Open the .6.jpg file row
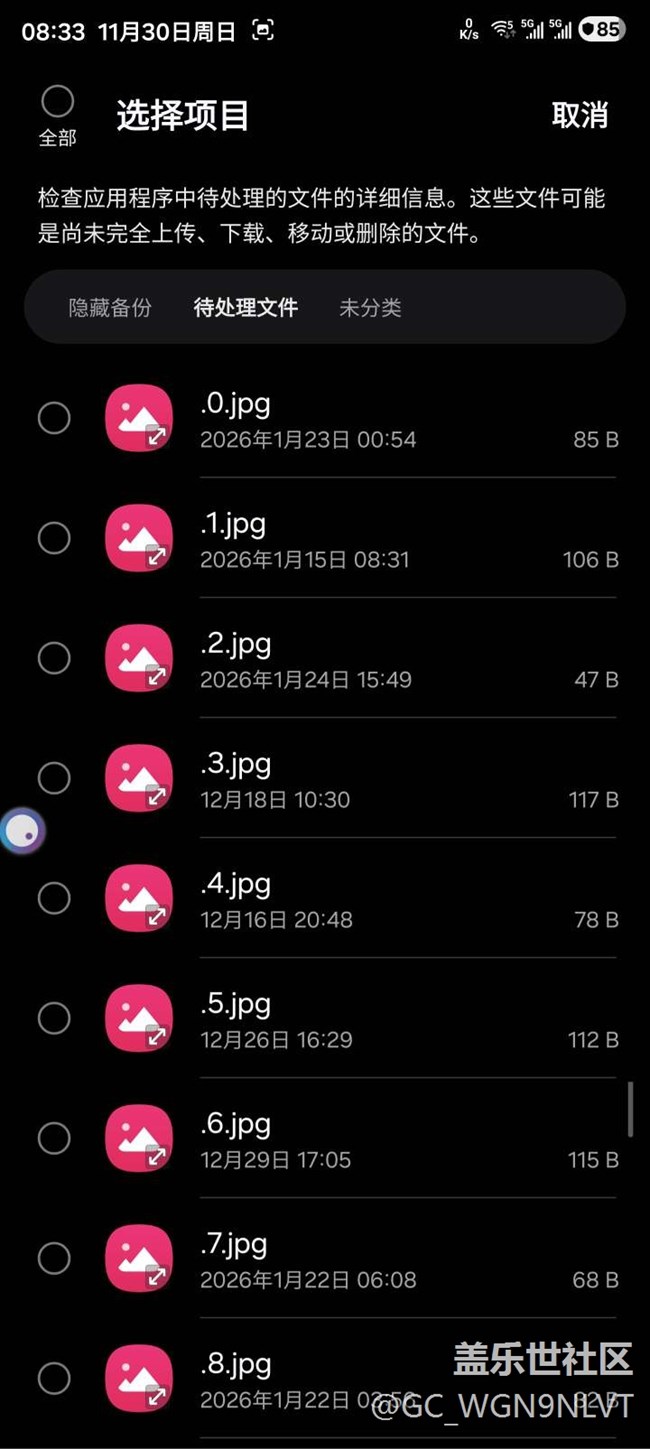The image size is (650, 1449). coord(325,1138)
